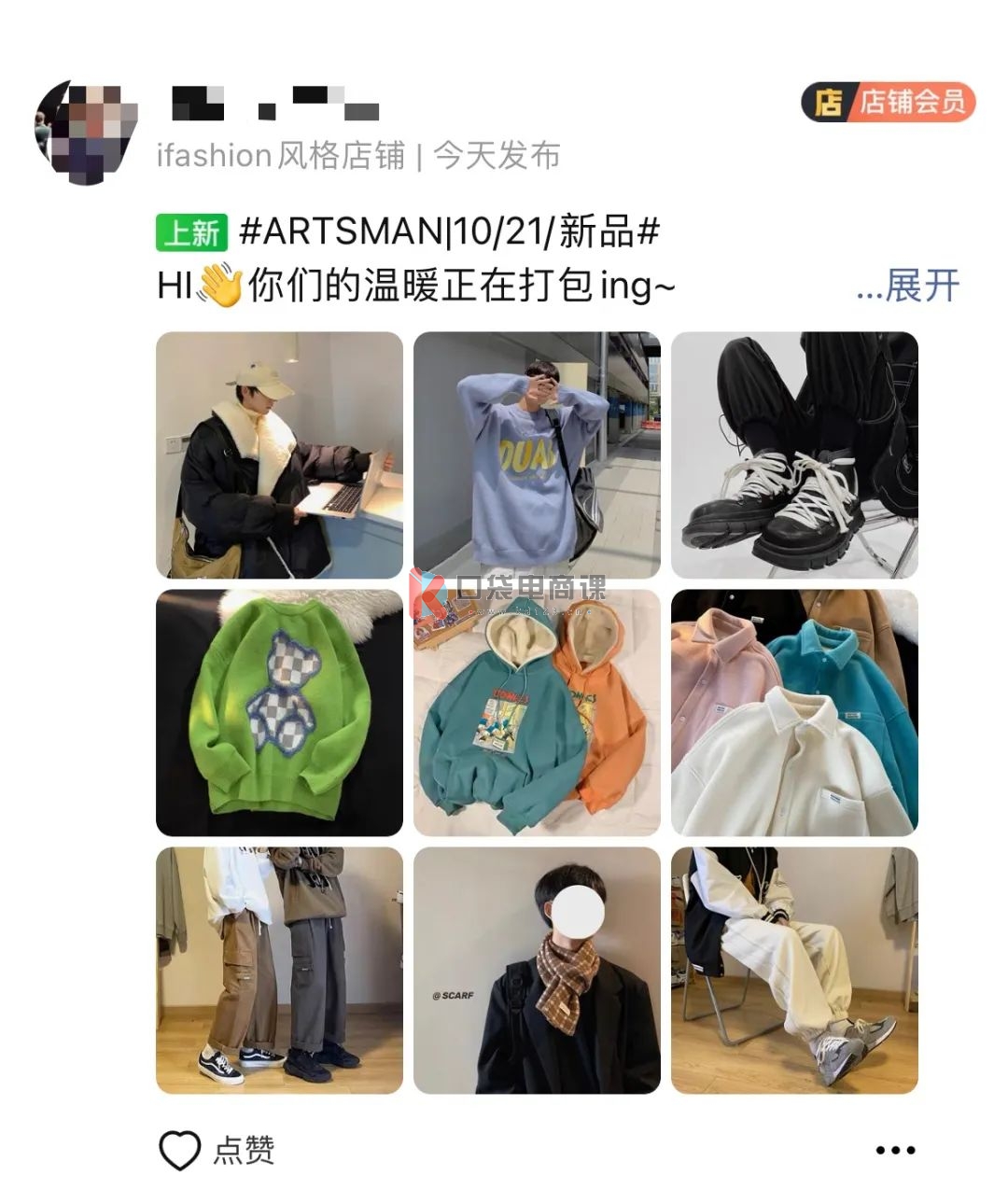Expand the post text with 展开
Image resolution: width=1008 pixels, height=1189 pixels.
(x=908, y=286)
